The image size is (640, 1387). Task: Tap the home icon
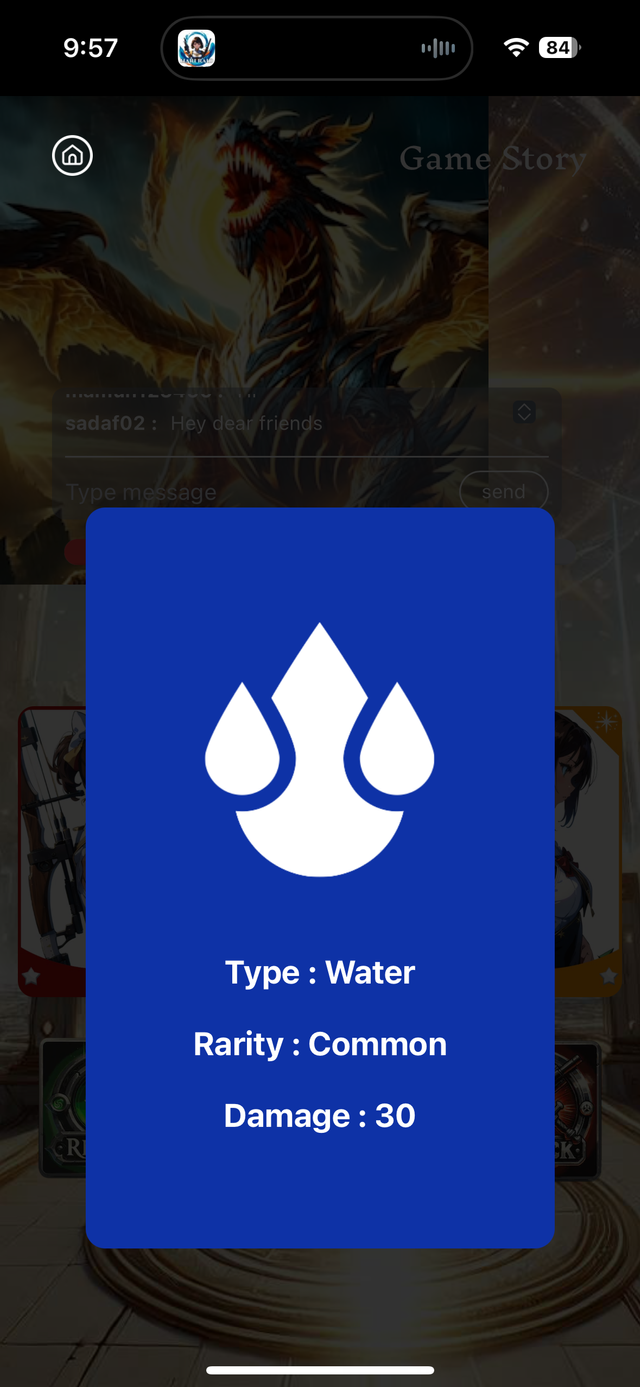(x=72, y=156)
